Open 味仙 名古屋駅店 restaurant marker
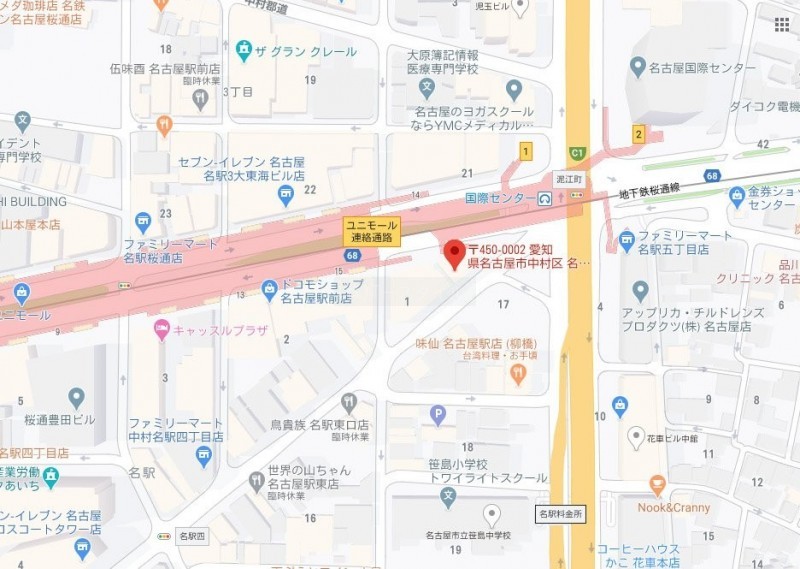The image size is (800, 569). click(x=517, y=374)
